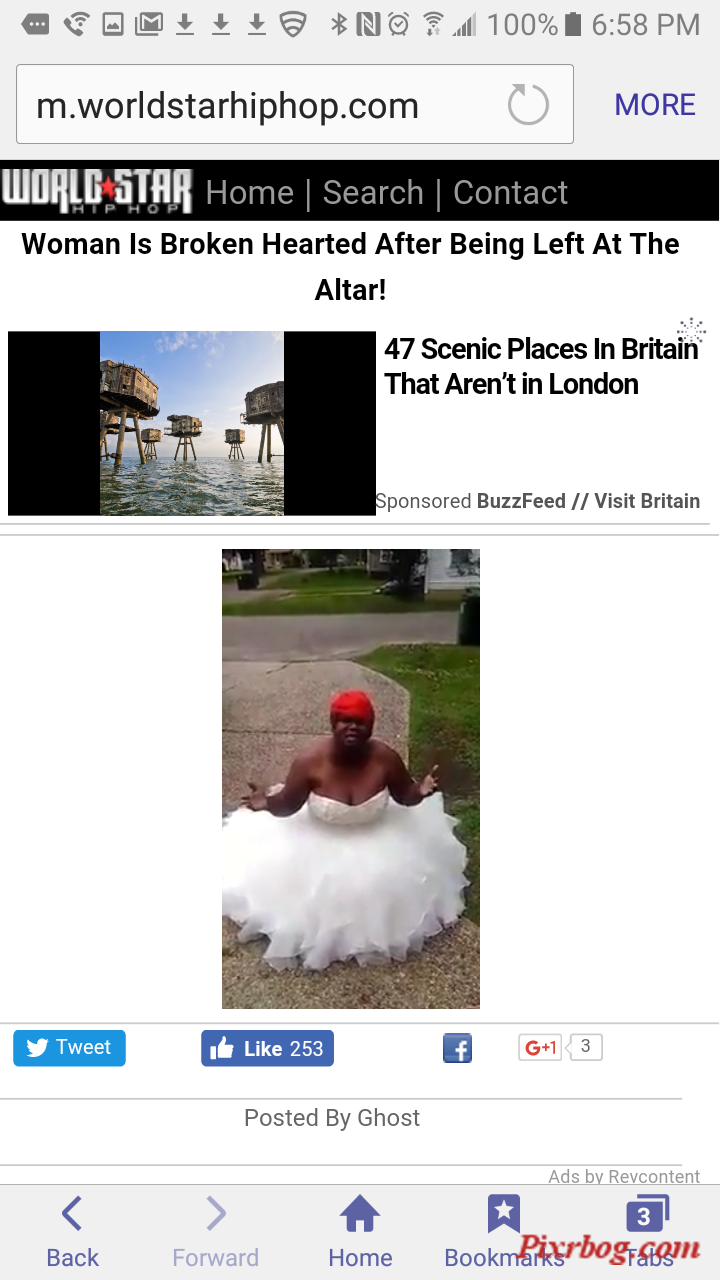Go back using browser Back button
This screenshot has width=720, height=1280.
pyautogui.click(x=73, y=1232)
